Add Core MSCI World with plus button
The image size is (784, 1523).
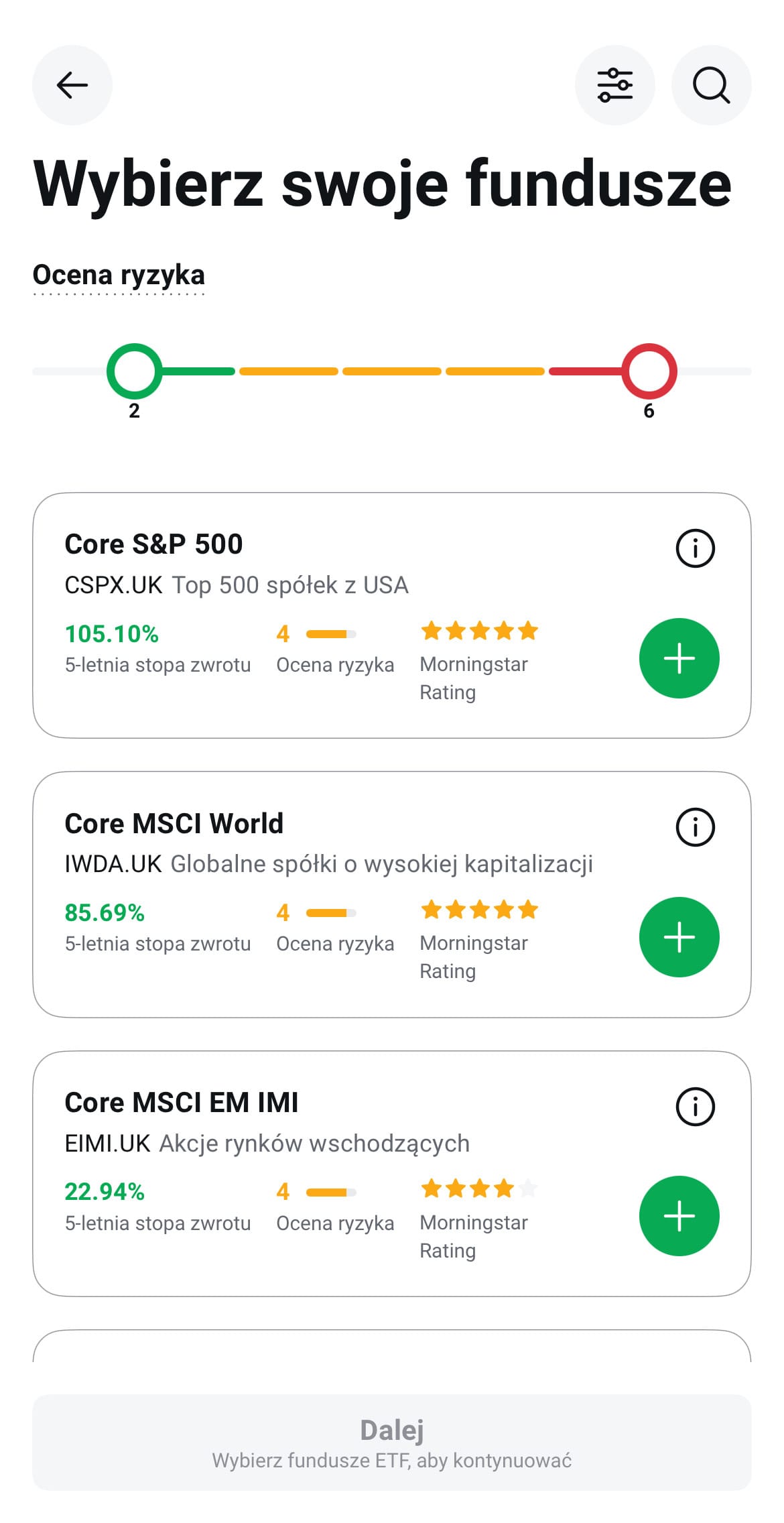679,936
